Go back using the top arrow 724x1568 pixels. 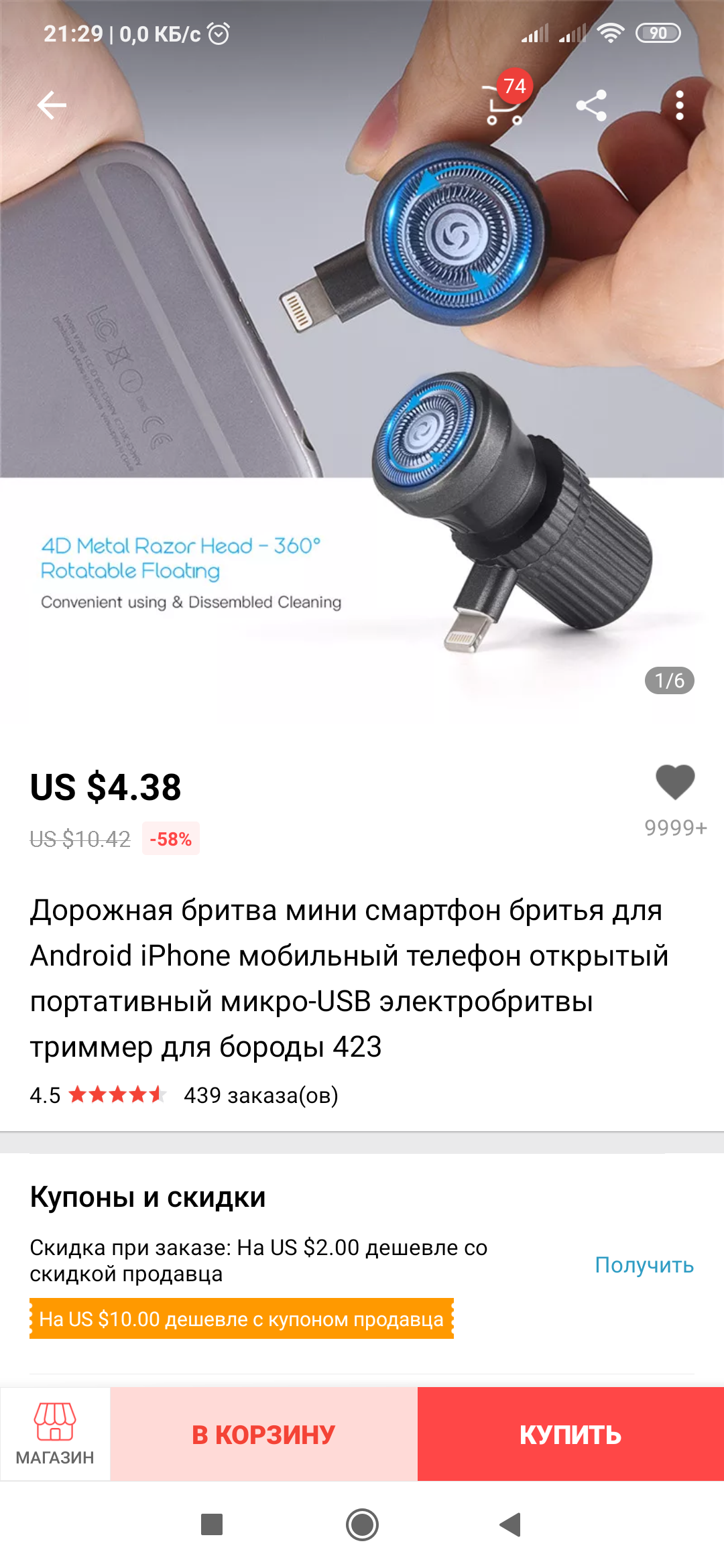point(52,105)
